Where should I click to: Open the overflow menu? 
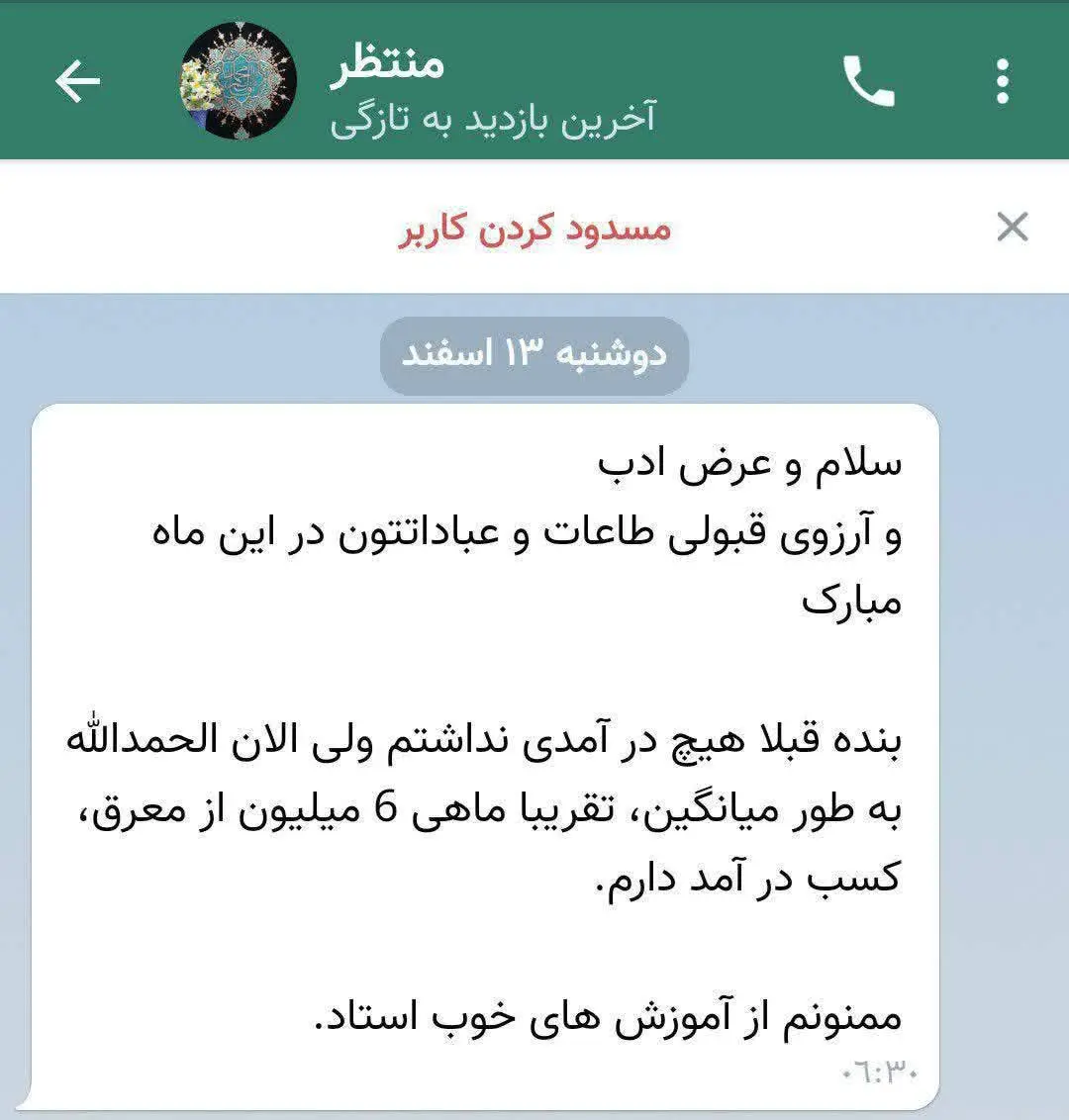coord(1003,81)
